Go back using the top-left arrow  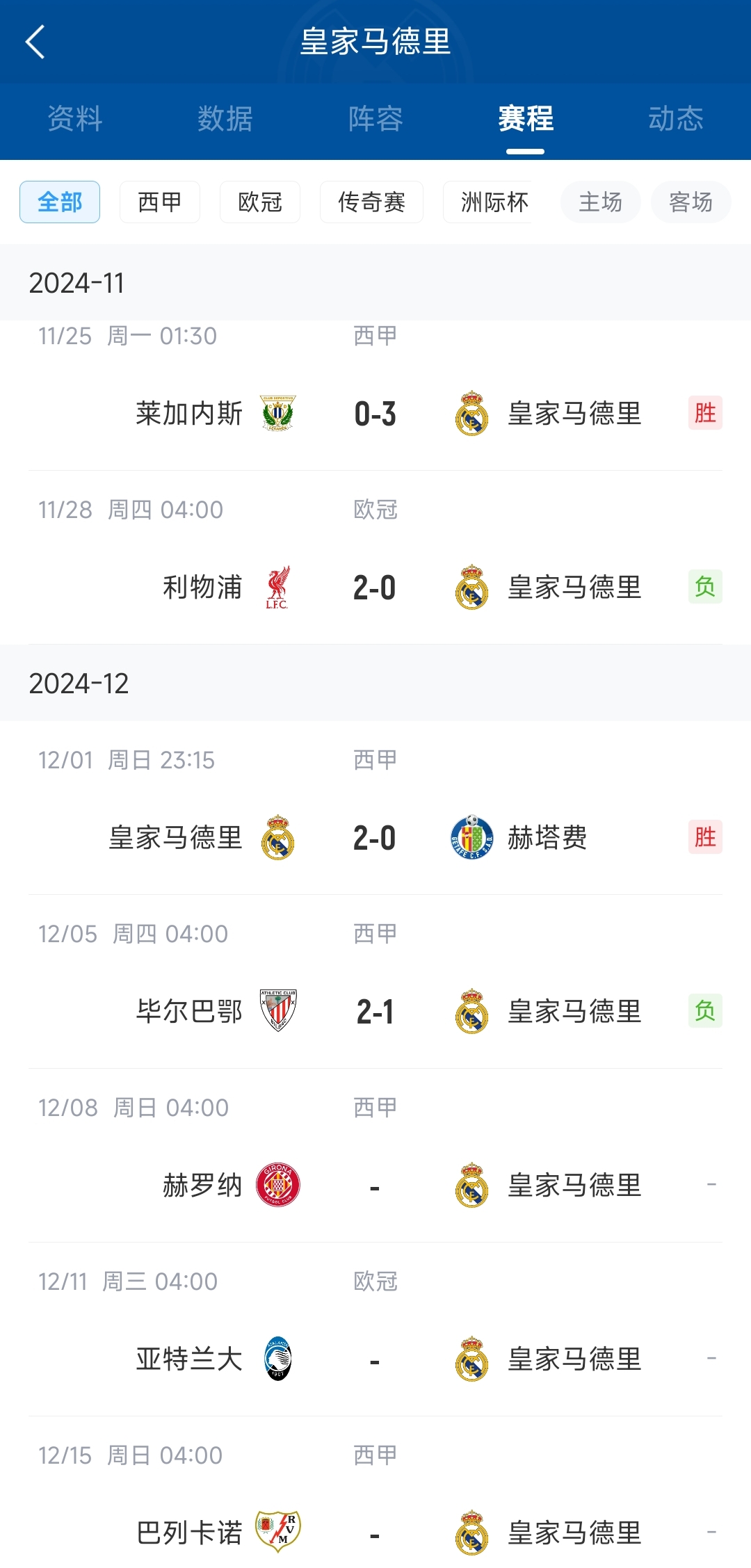click(x=35, y=42)
